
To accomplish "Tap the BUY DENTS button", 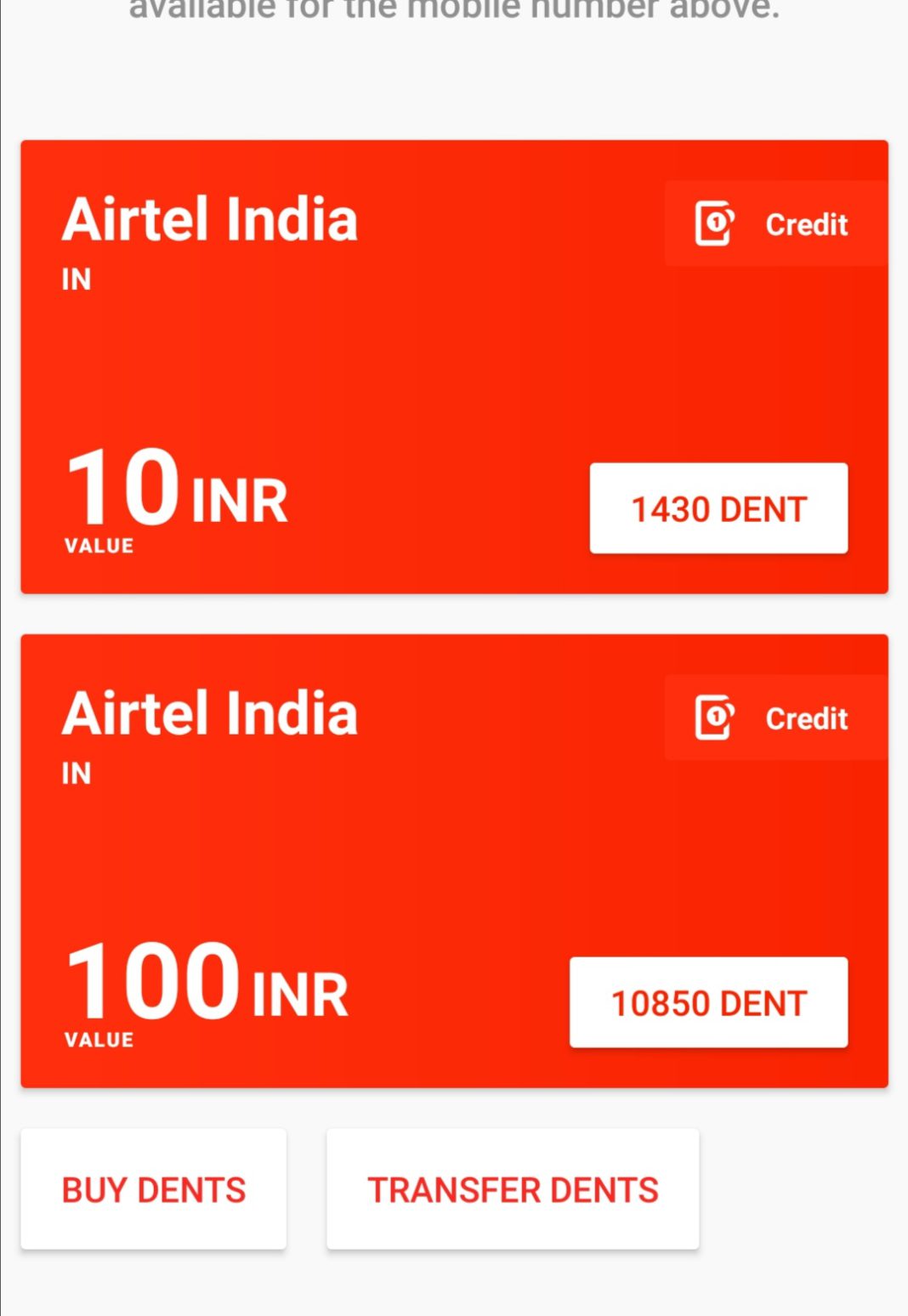I will tap(154, 1189).
